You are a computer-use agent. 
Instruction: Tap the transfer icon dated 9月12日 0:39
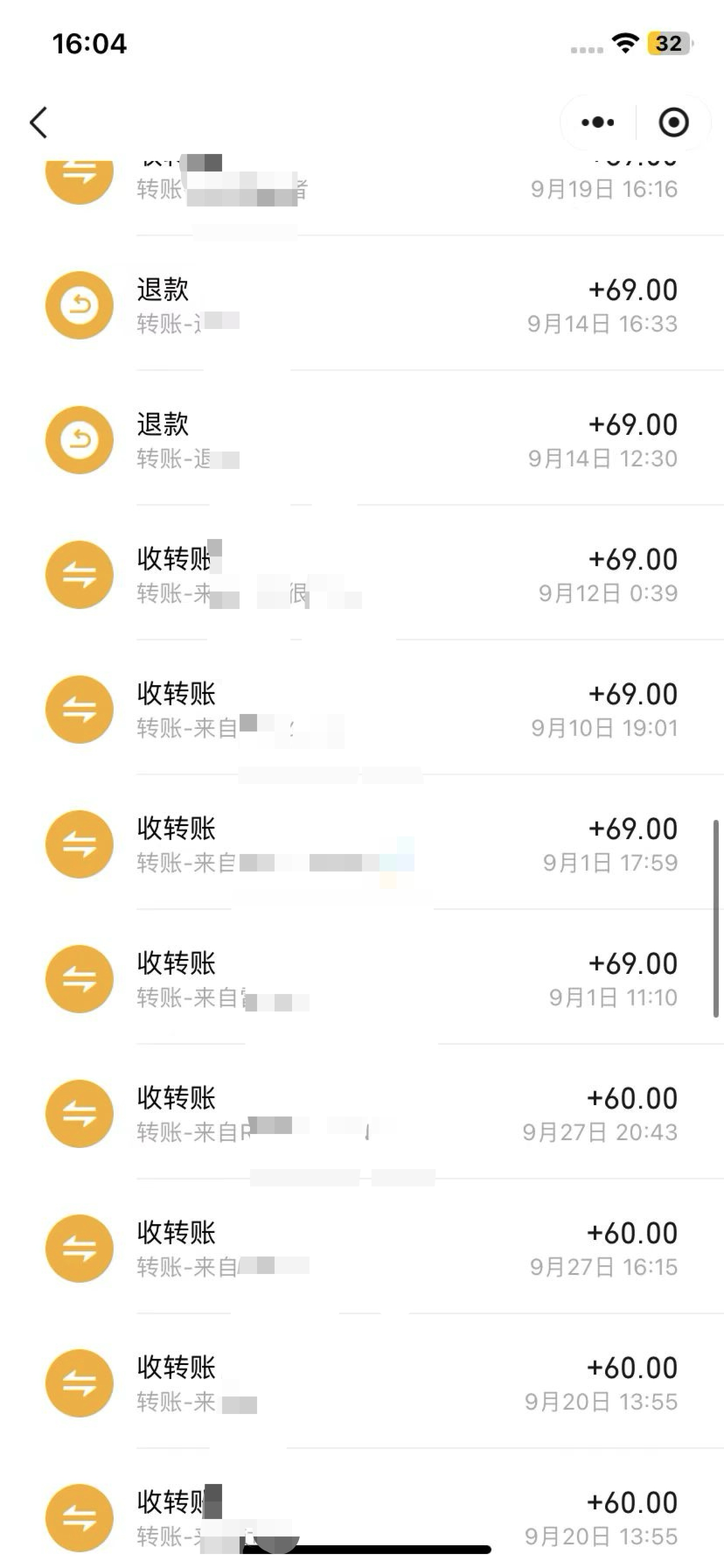(79, 574)
